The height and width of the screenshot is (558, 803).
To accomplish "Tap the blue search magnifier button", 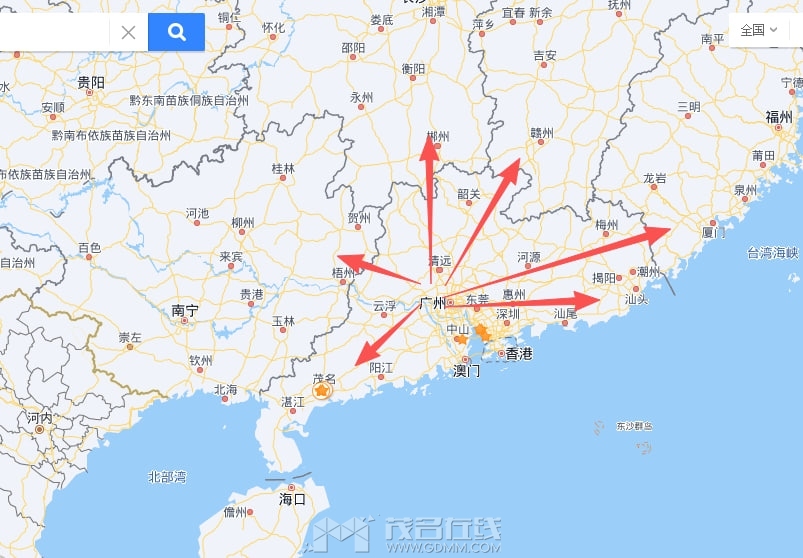I will click(176, 32).
